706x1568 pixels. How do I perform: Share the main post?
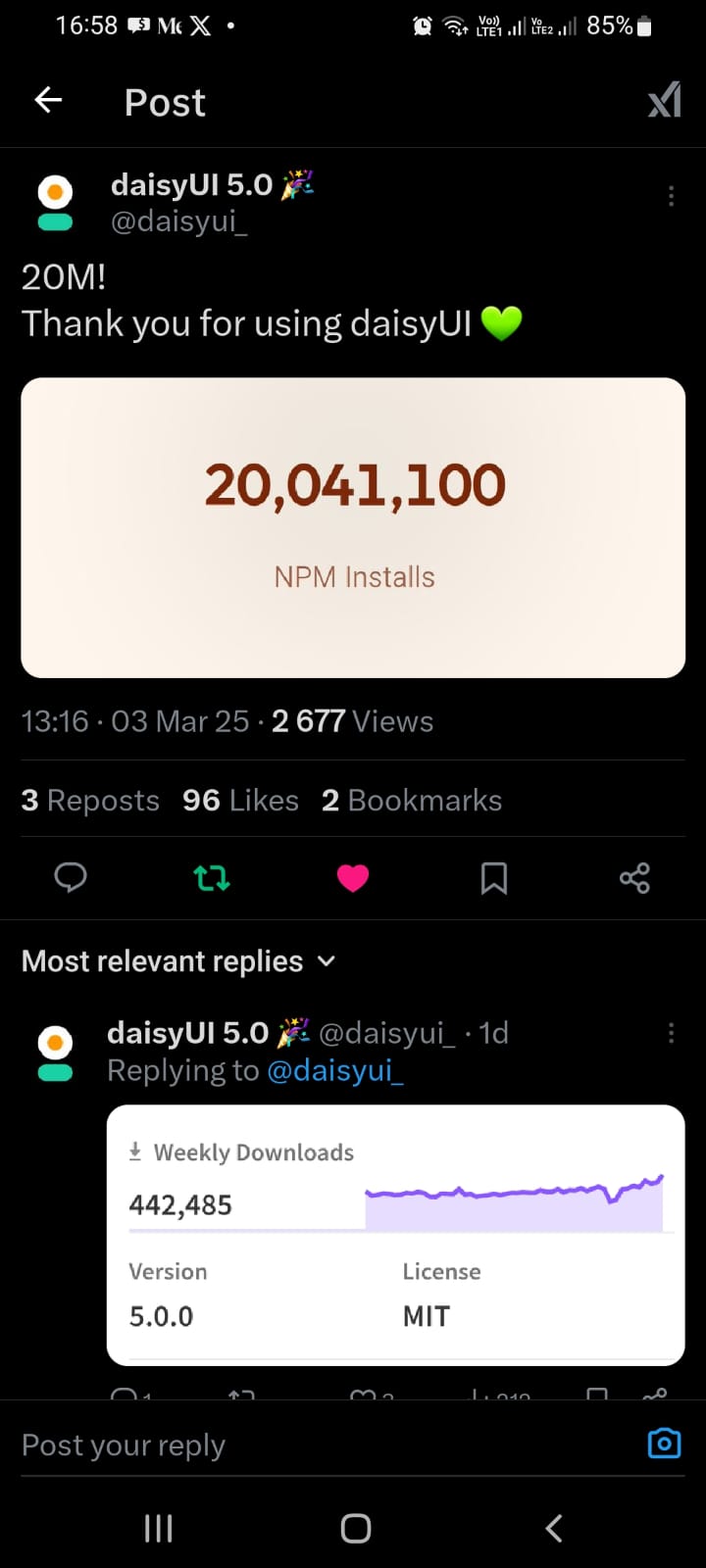click(634, 878)
